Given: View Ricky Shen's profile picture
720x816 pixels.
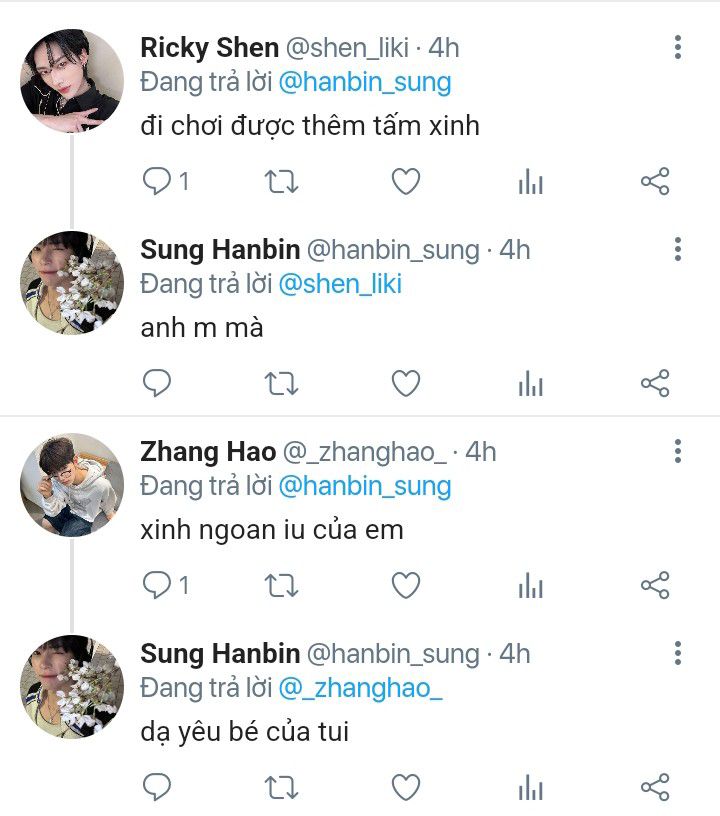Looking at the screenshot, I should pyautogui.click(x=71, y=81).
